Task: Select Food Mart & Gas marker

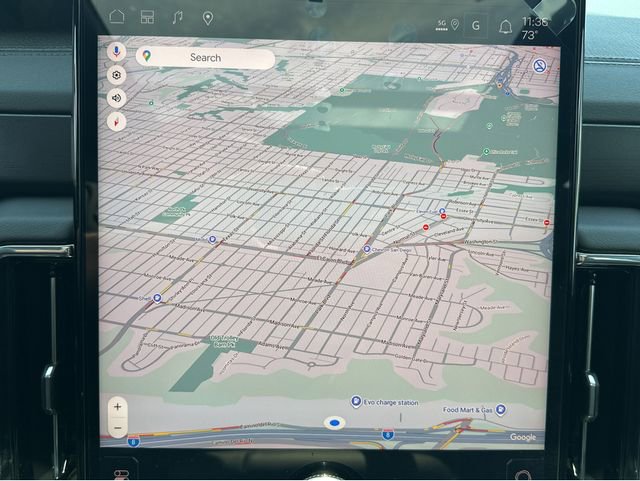Action: pos(501,410)
